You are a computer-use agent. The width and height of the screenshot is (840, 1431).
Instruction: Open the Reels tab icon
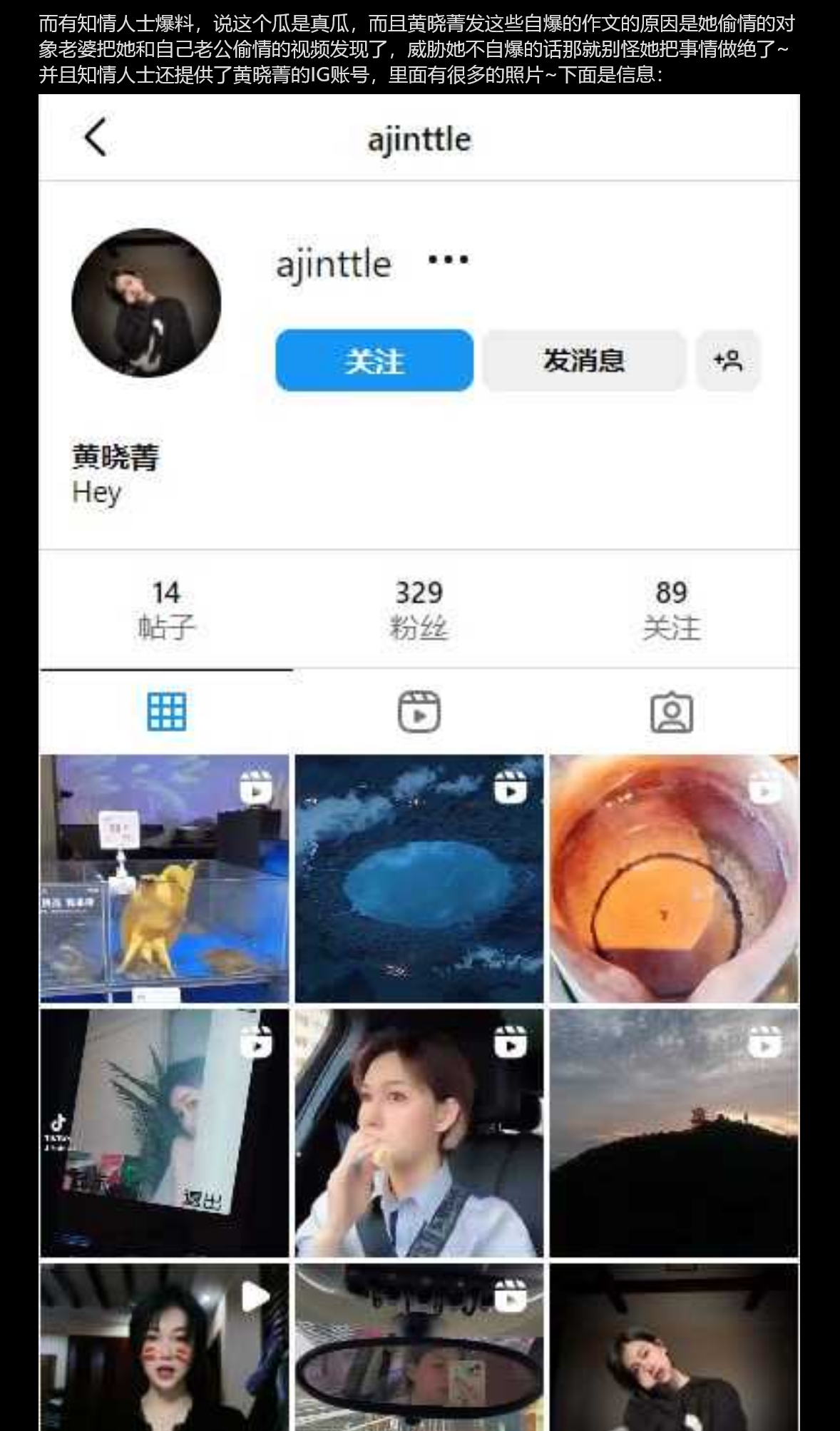point(420,711)
